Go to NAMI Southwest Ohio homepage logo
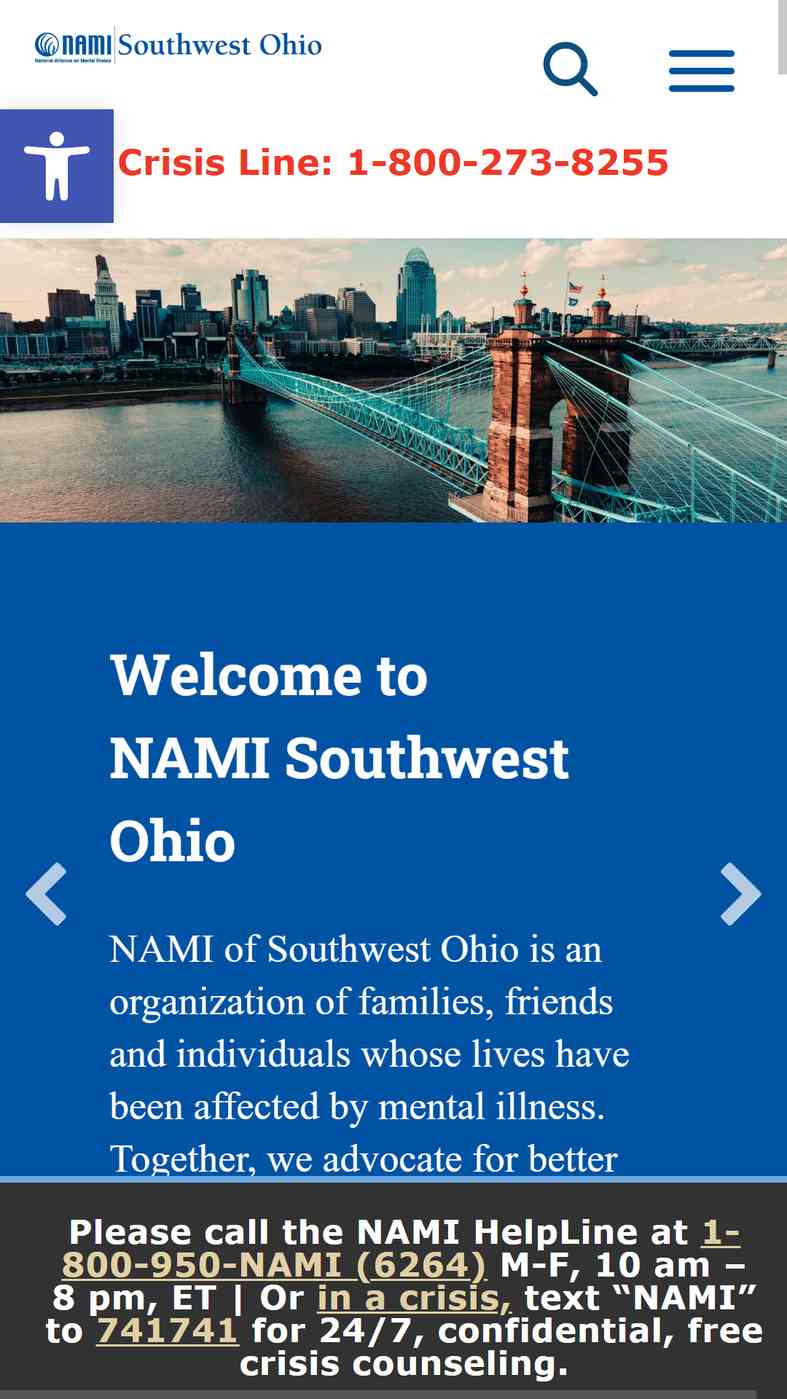This screenshot has width=787, height=1399. 178,45
